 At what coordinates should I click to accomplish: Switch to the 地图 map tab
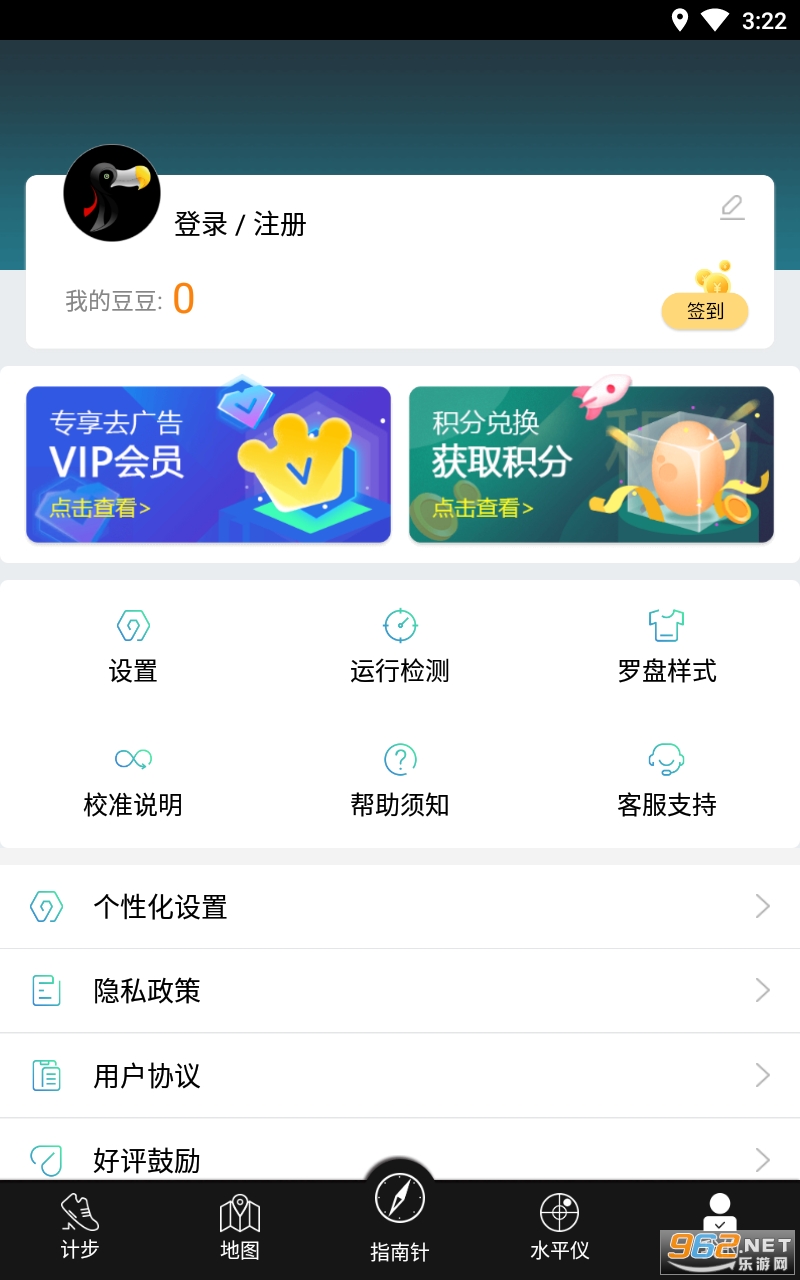pyautogui.click(x=240, y=1228)
